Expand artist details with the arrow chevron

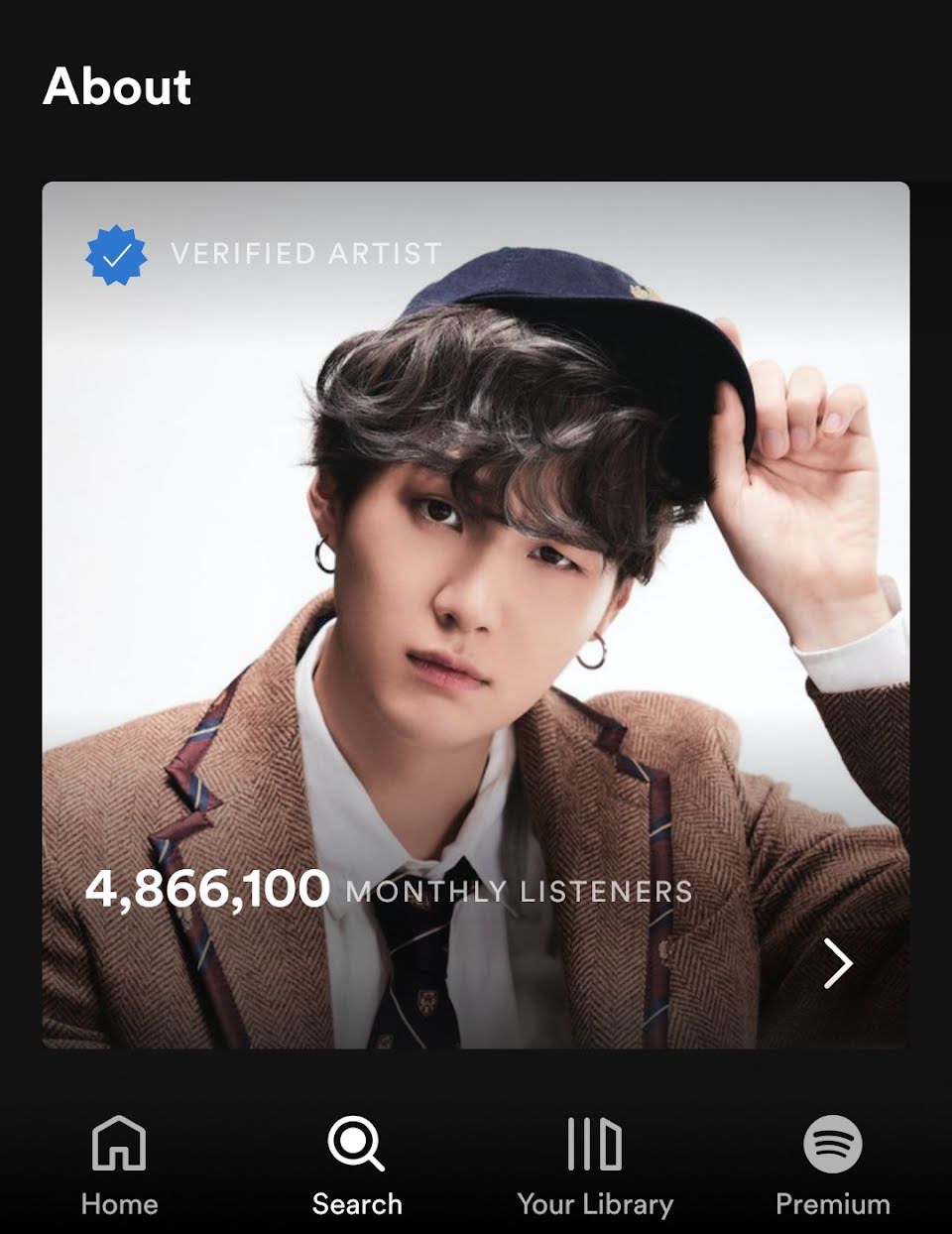tap(838, 964)
